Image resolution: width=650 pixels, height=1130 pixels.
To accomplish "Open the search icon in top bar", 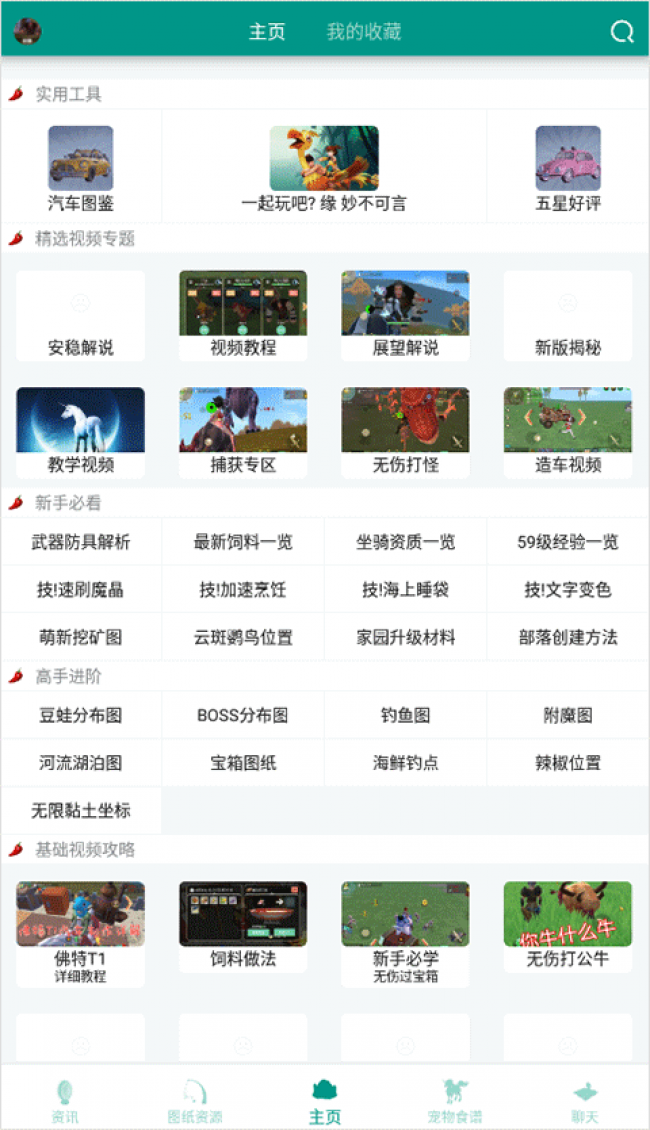I will 621,31.
